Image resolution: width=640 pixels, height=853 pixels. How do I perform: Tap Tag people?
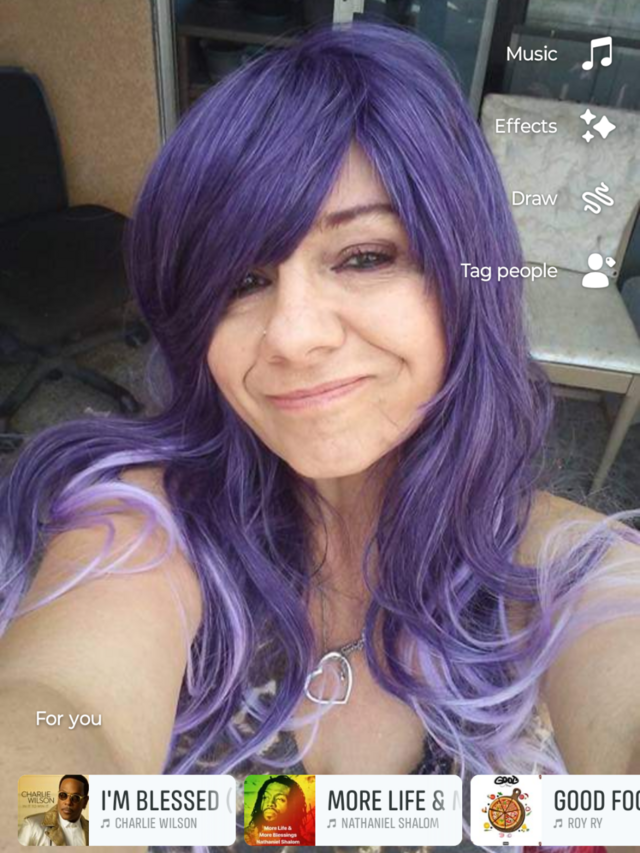[x=597, y=270]
